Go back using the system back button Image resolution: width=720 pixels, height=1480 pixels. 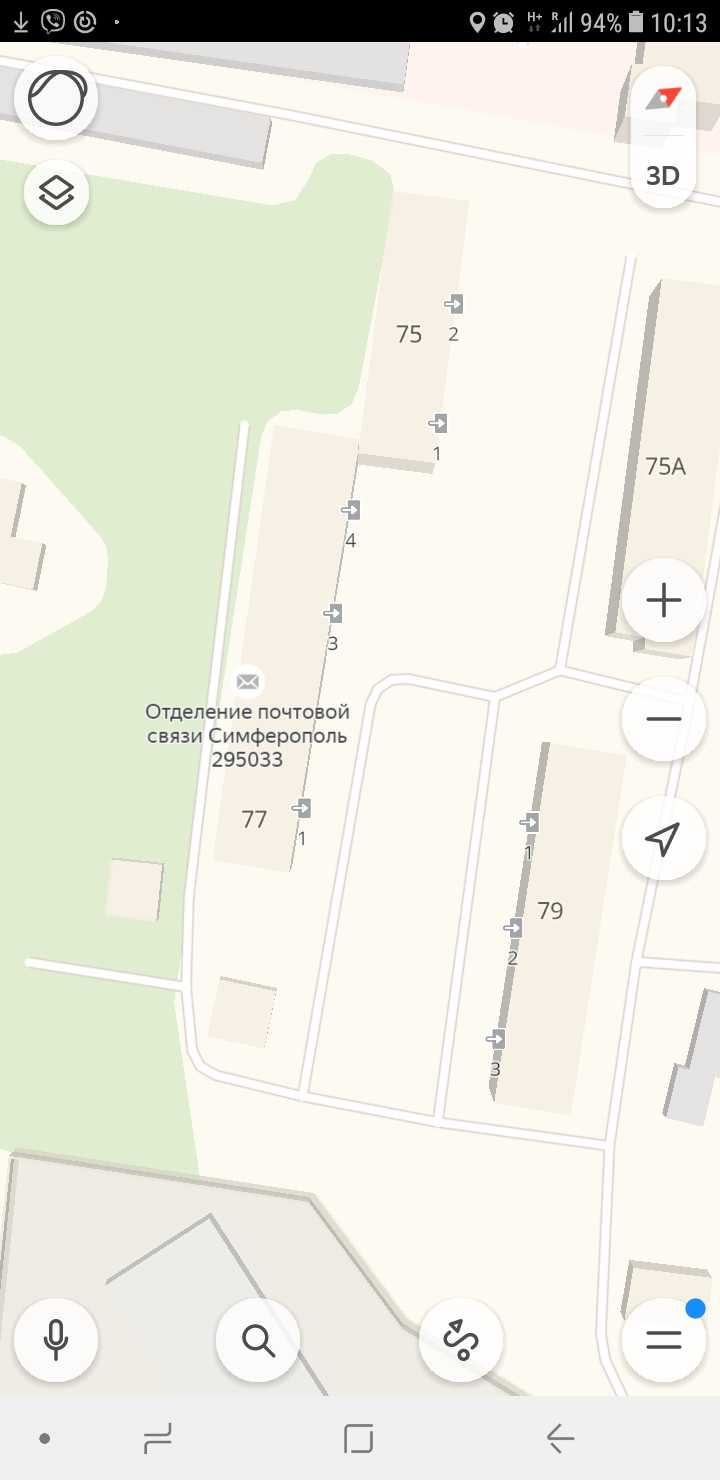[560, 1439]
